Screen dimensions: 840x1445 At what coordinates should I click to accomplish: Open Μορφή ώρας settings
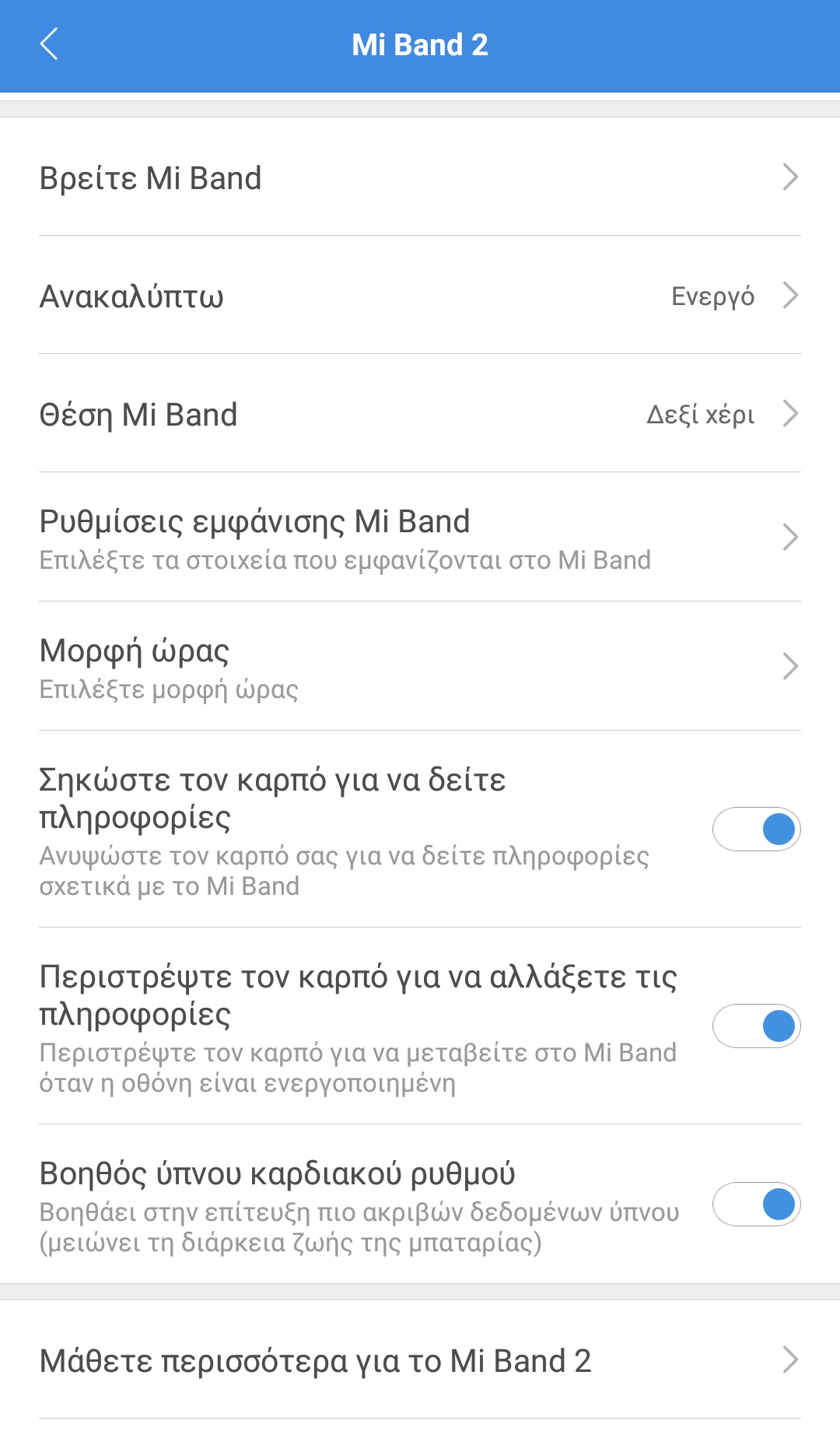click(x=420, y=667)
